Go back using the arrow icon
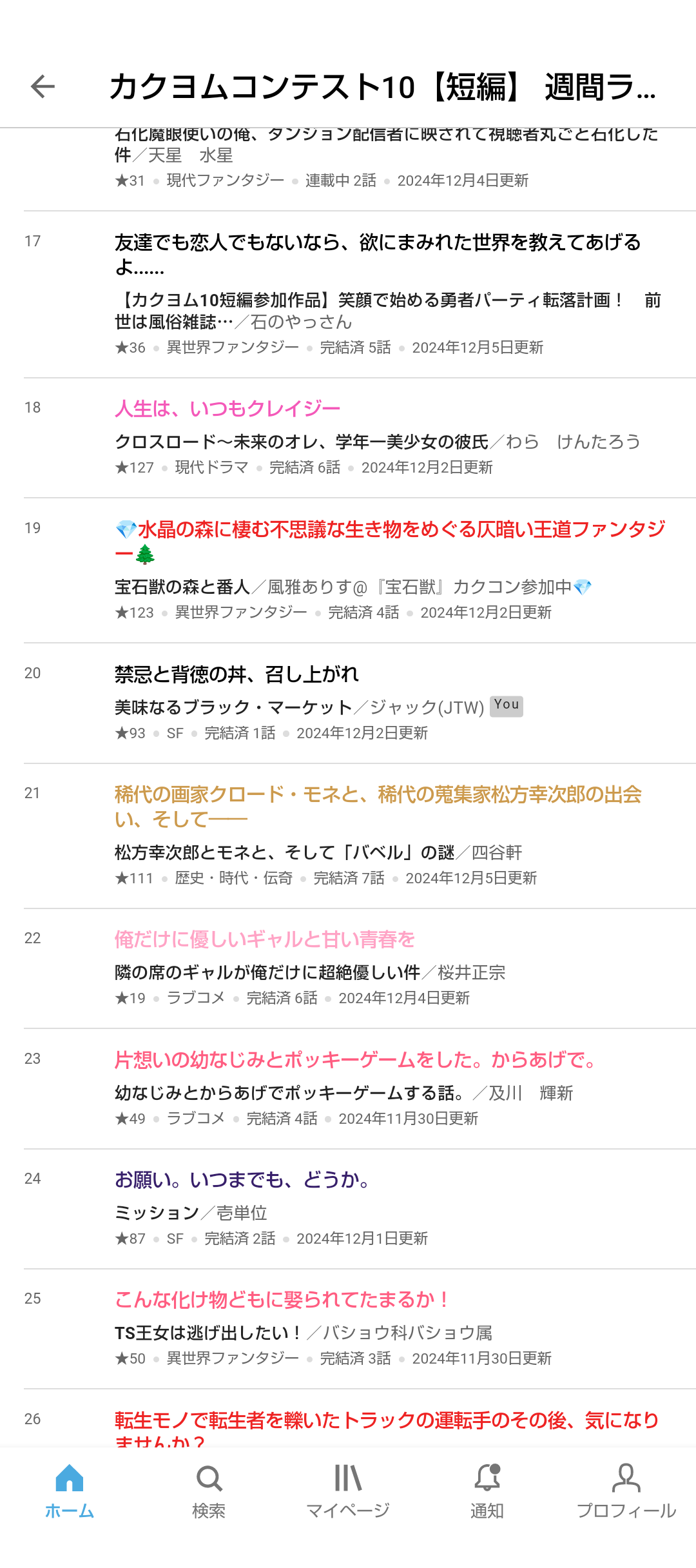The width and height of the screenshot is (696, 1568). [43, 86]
